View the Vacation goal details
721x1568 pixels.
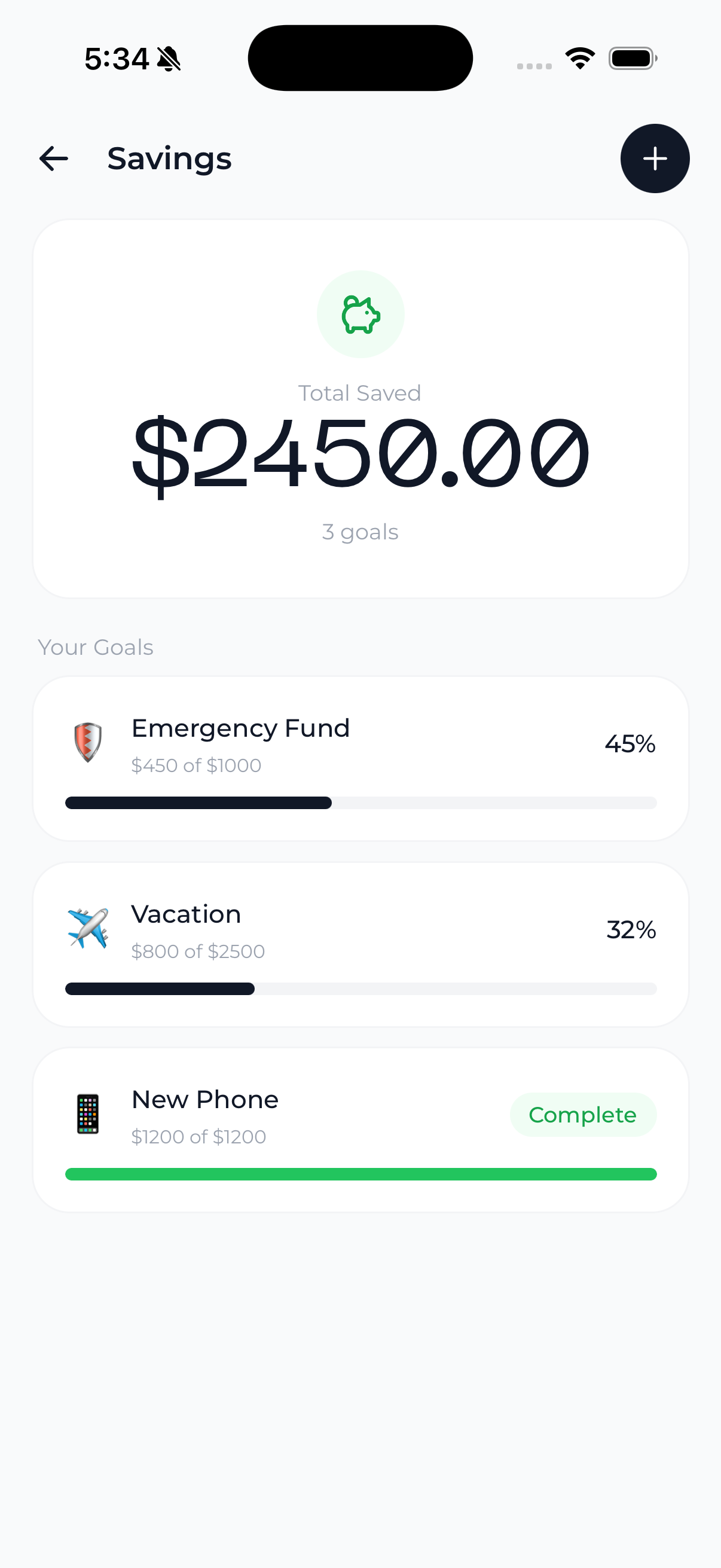(360, 944)
